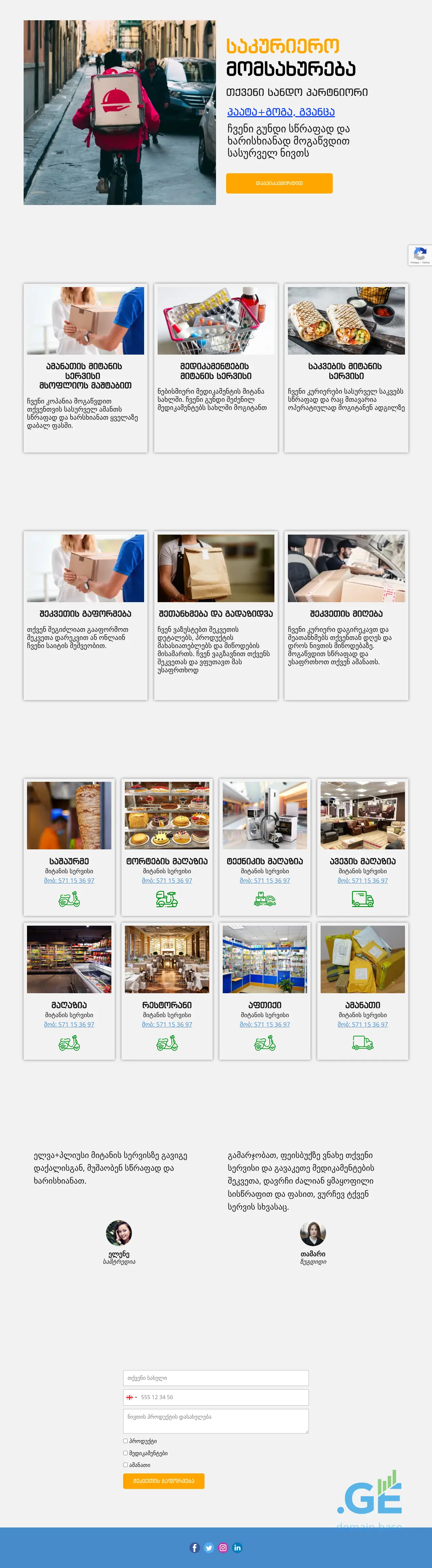The width and height of the screenshot is (432, 1568).
Task: Call the phone link under საშაურმე
Action: (69, 880)
